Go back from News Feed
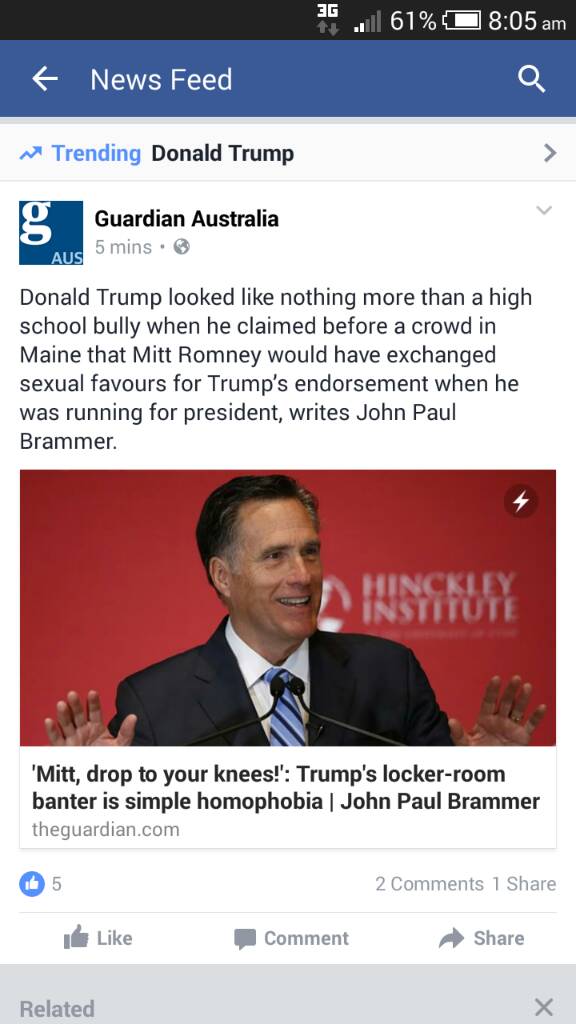 pyautogui.click(x=44, y=80)
